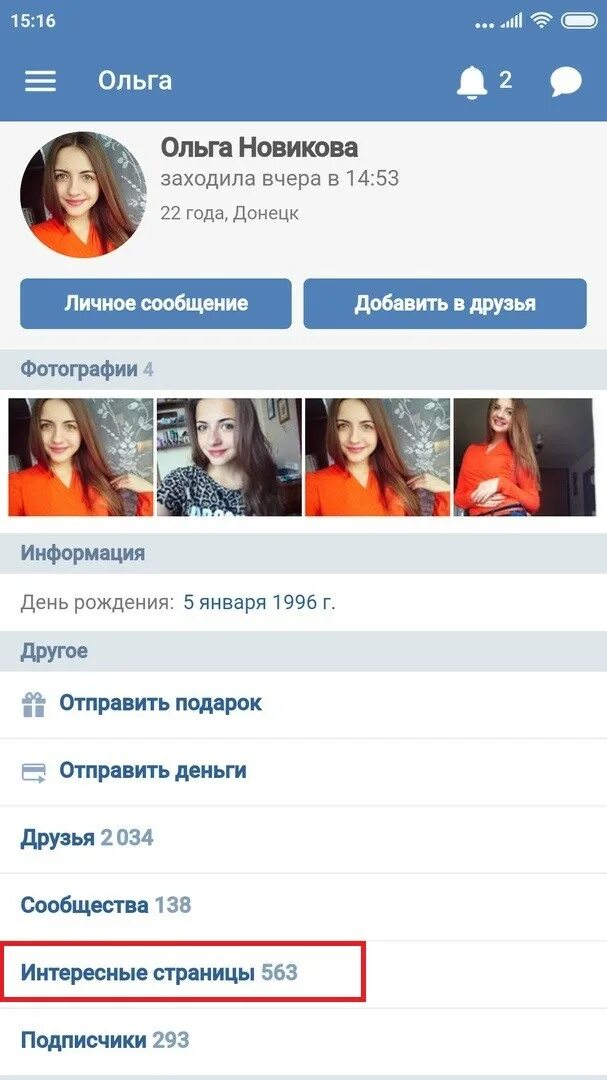View the round profile avatar

point(83,195)
